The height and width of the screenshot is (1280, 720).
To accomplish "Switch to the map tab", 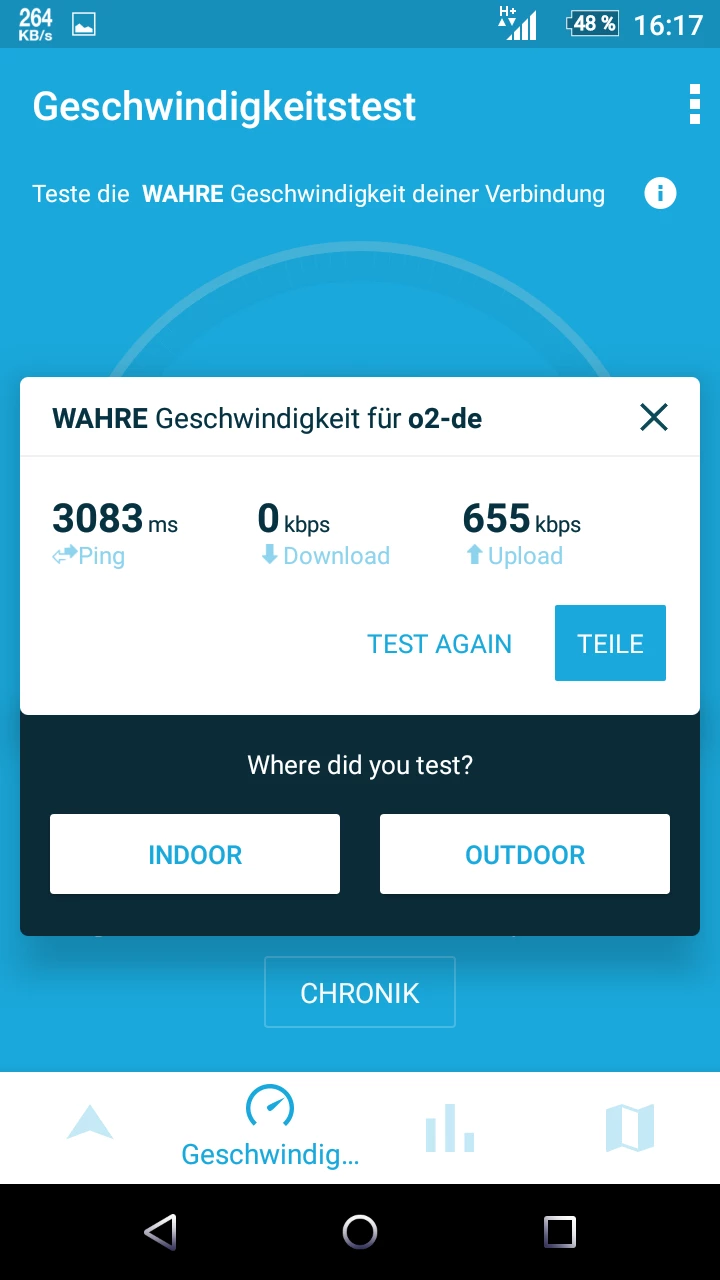I will click(630, 1127).
